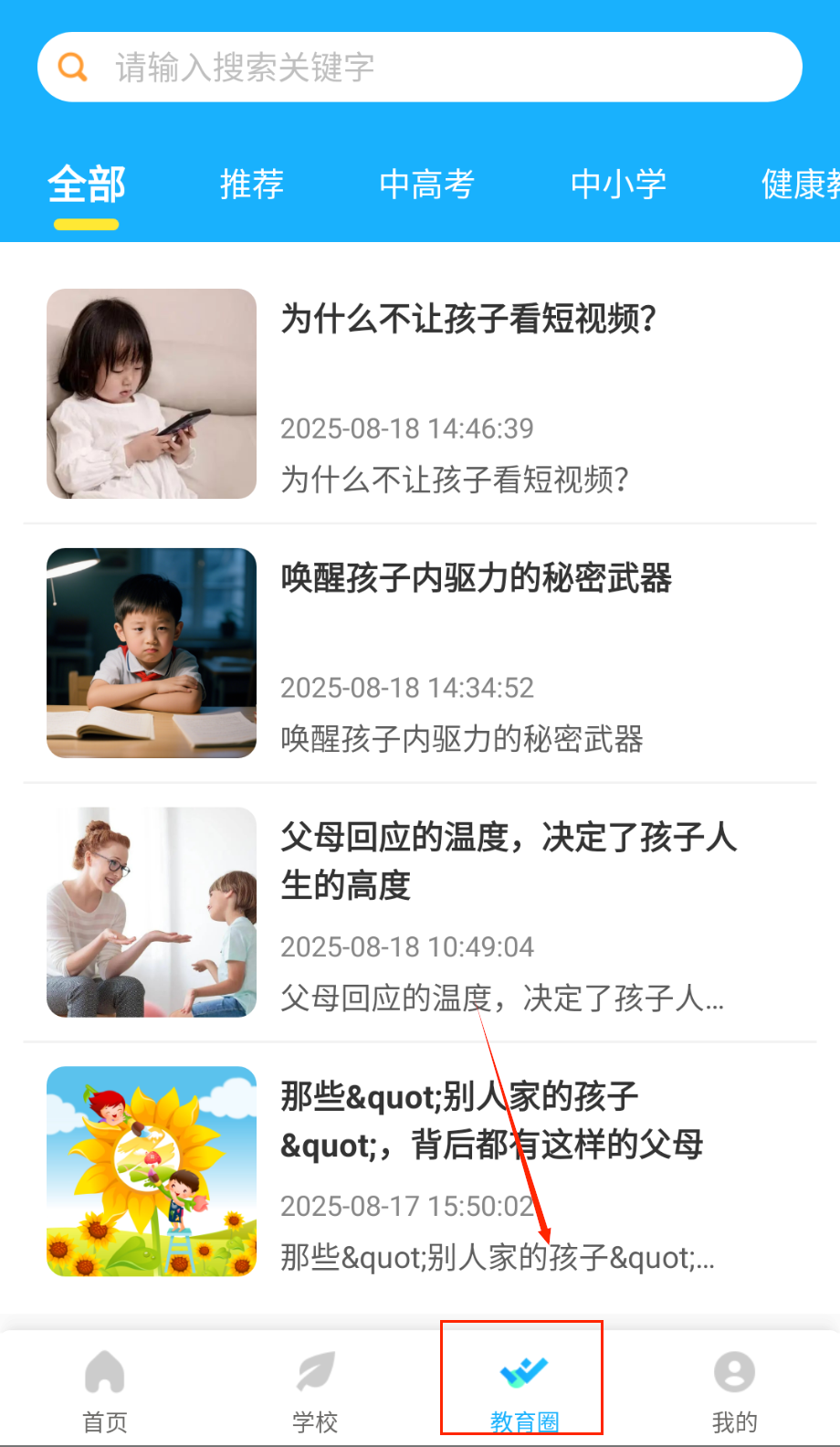
Task: Switch to the 中高考 tab
Action: click(x=426, y=185)
